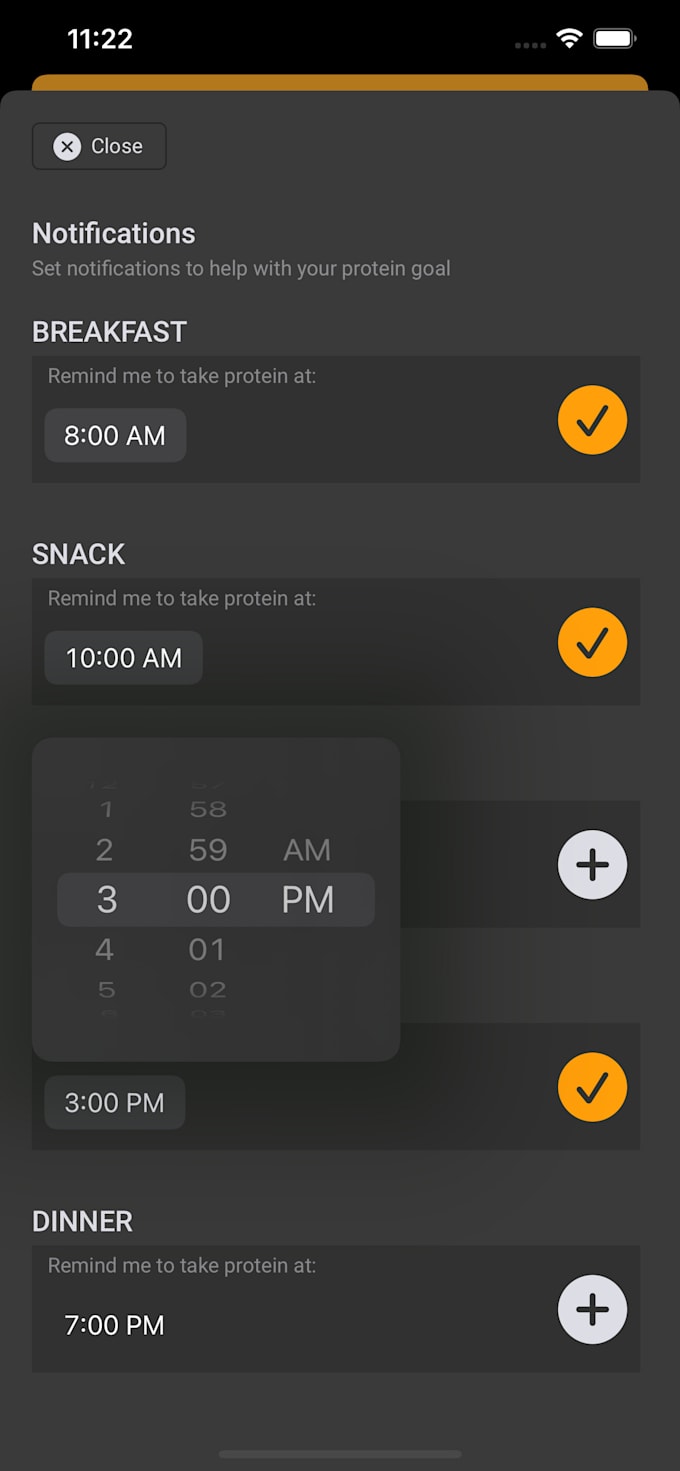Screen dimensions: 680x1471
Task: Add the Dinner reminder with plus button
Action: (592, 1309)
